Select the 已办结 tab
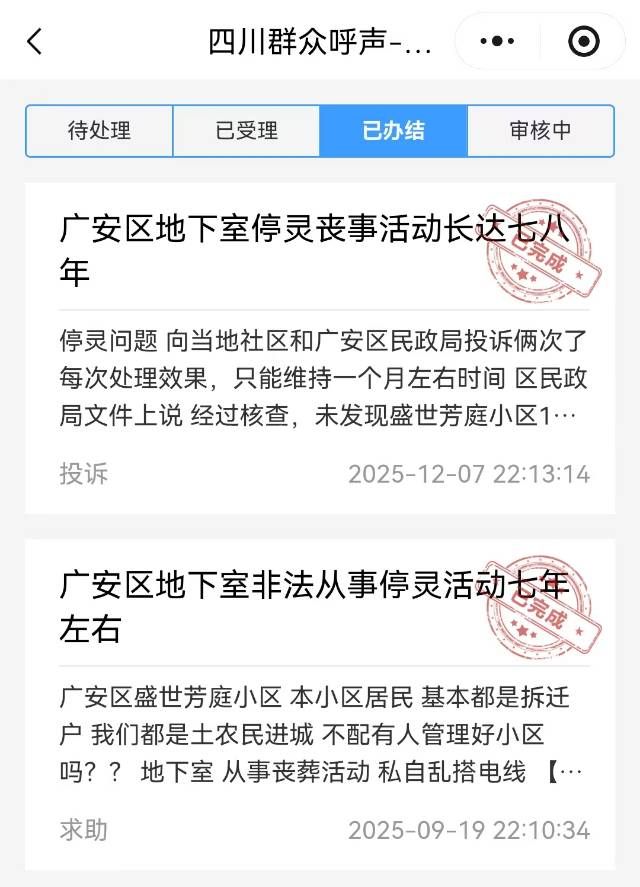 (393, 130)
